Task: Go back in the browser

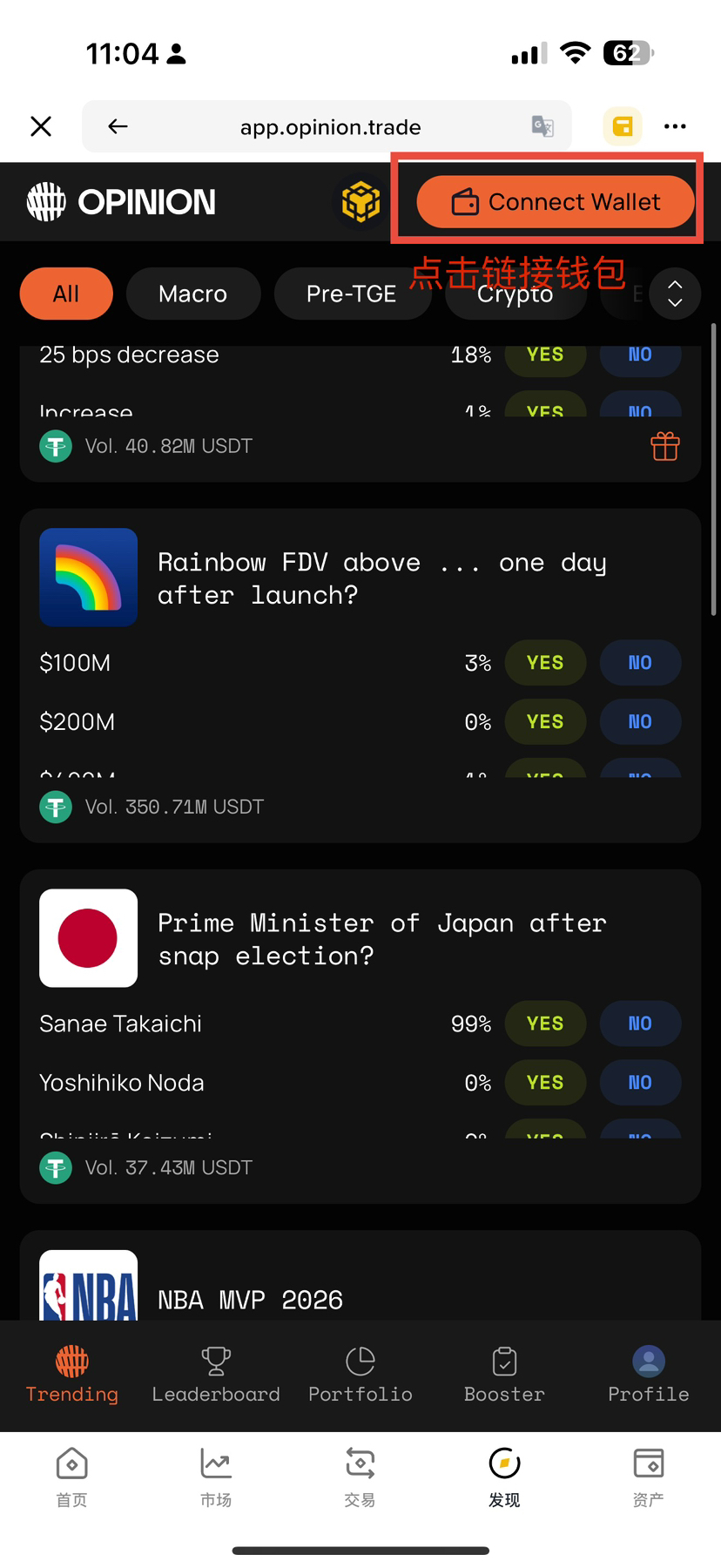Action: [118, 126]
